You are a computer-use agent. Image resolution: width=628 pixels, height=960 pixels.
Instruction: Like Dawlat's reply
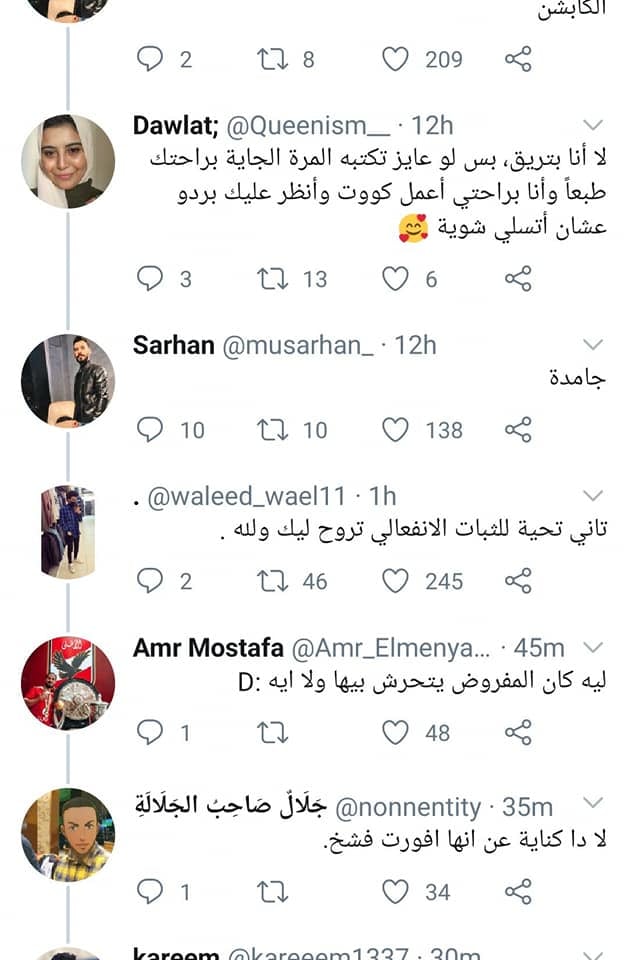tap(396, 279)
